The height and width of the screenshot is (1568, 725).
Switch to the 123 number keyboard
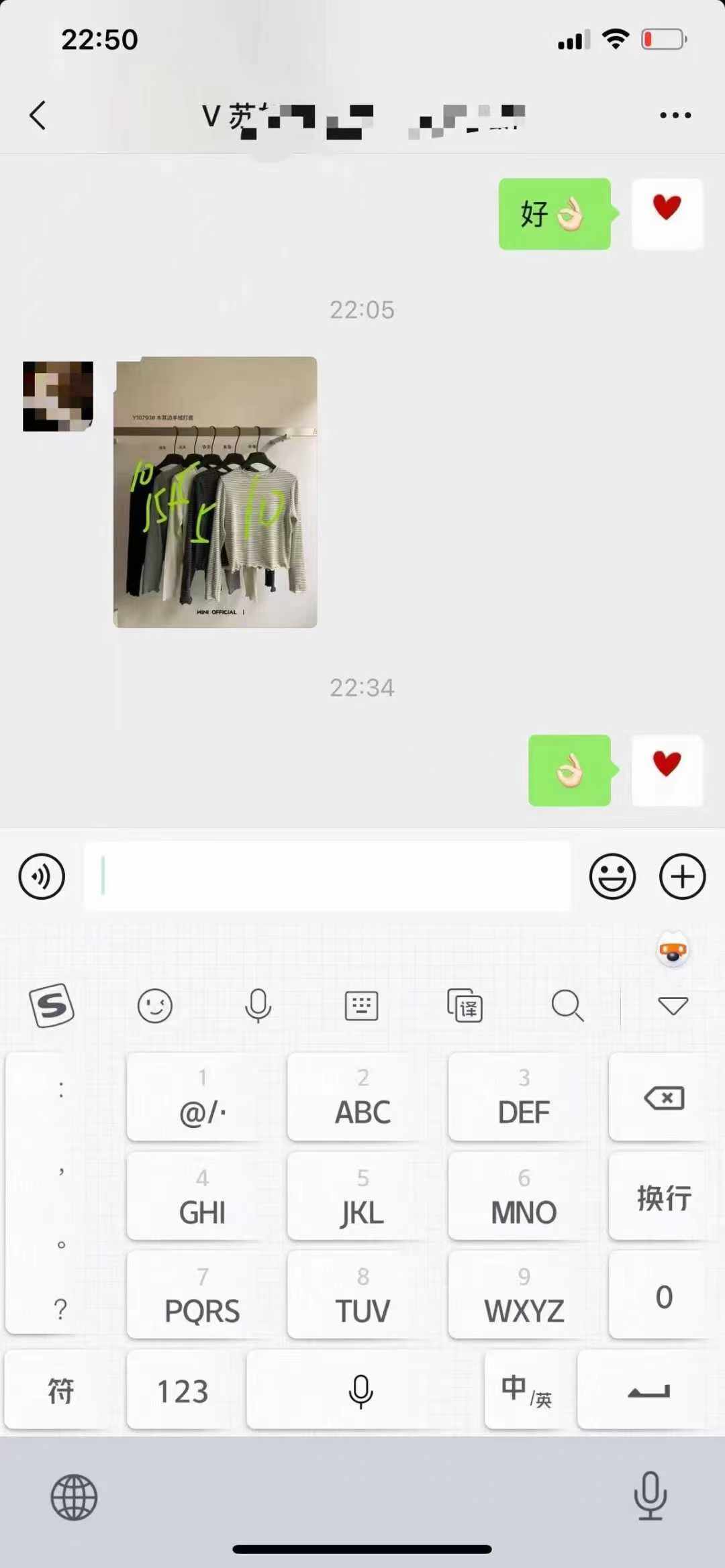click(x=183, y=1391)
